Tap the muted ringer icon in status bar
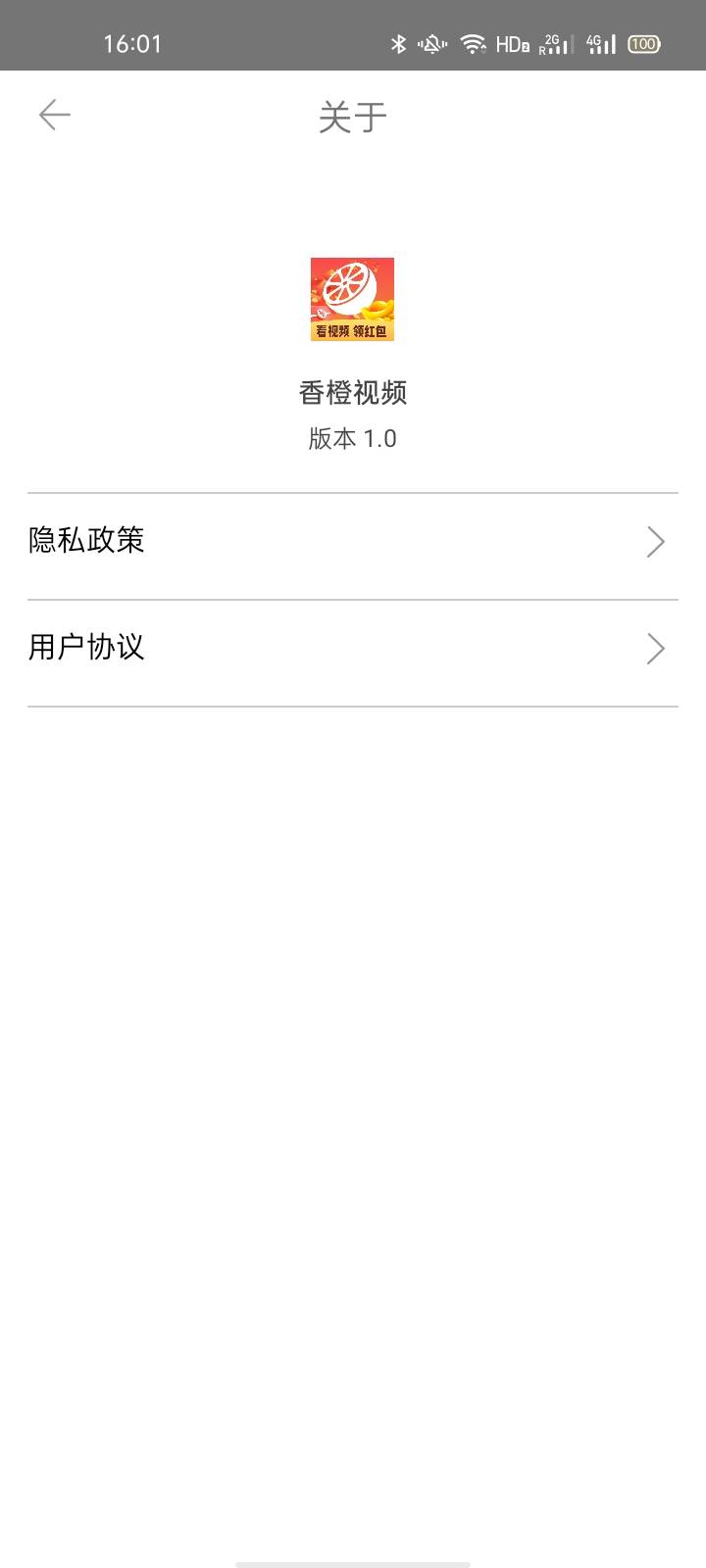706x1568 pixels. click(431, 43)
